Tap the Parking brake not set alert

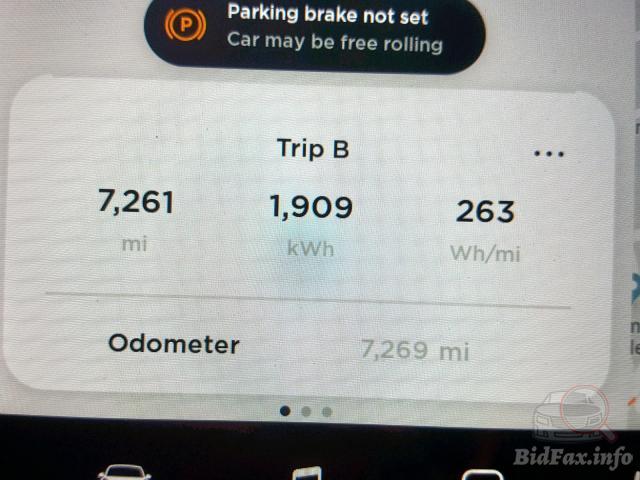314,28
